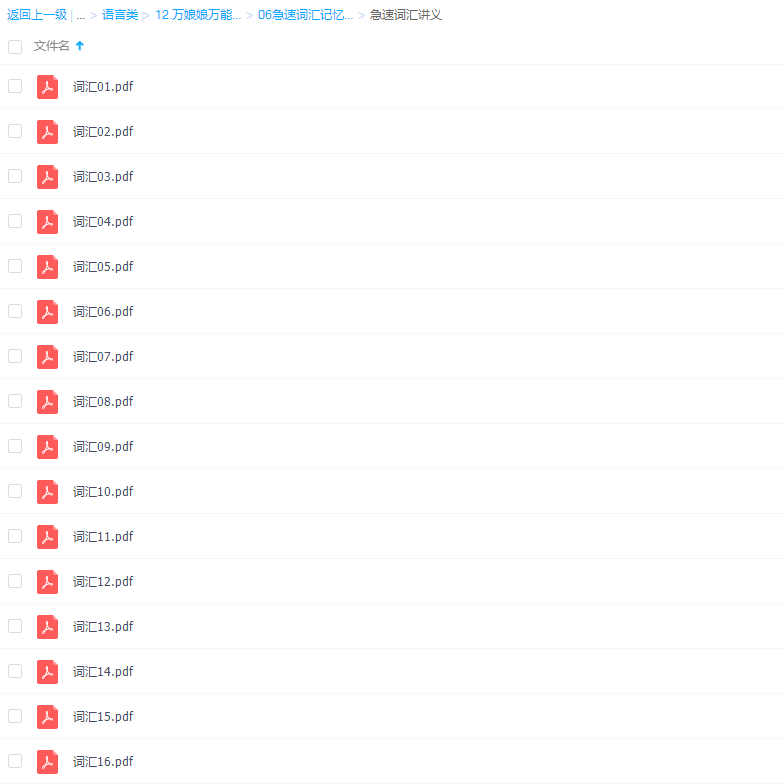Tick the checkbox beside 词汇14.pdf
The height and width of the screenshot is (784, 784).
pos(15,671)
